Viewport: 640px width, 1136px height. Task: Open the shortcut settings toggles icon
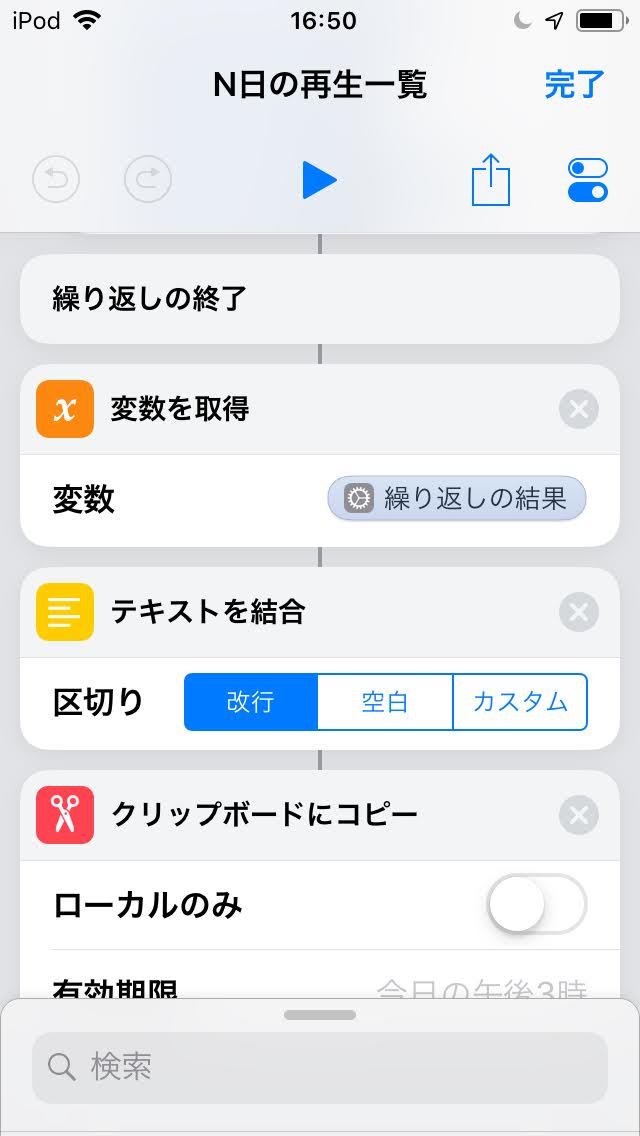pos(588,180)
